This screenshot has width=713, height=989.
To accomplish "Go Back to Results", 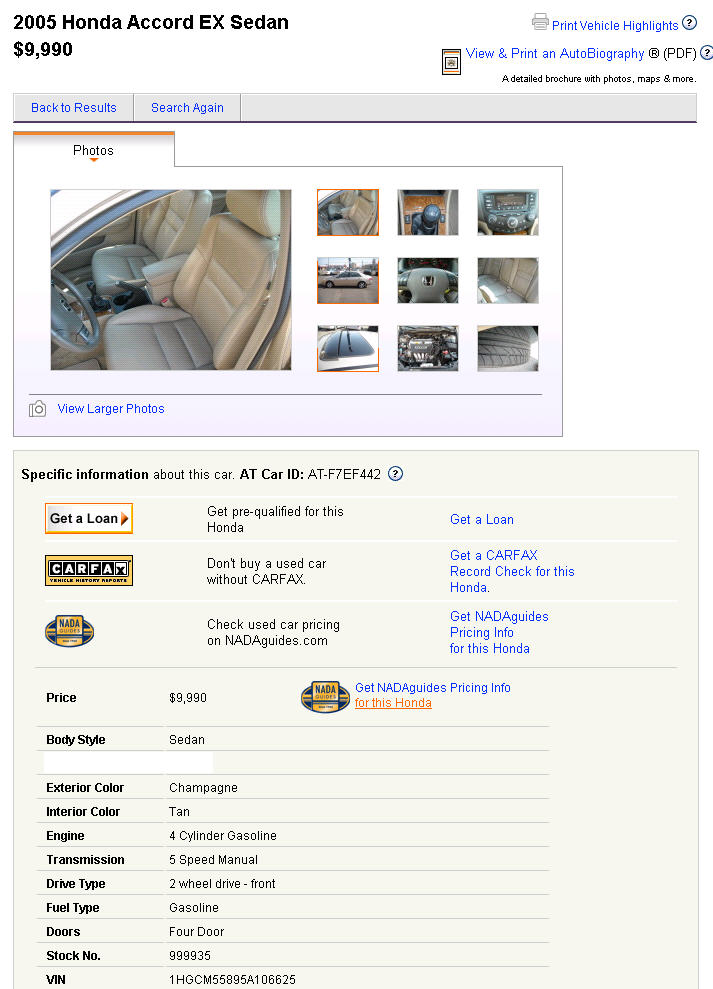I will (74, 108).
